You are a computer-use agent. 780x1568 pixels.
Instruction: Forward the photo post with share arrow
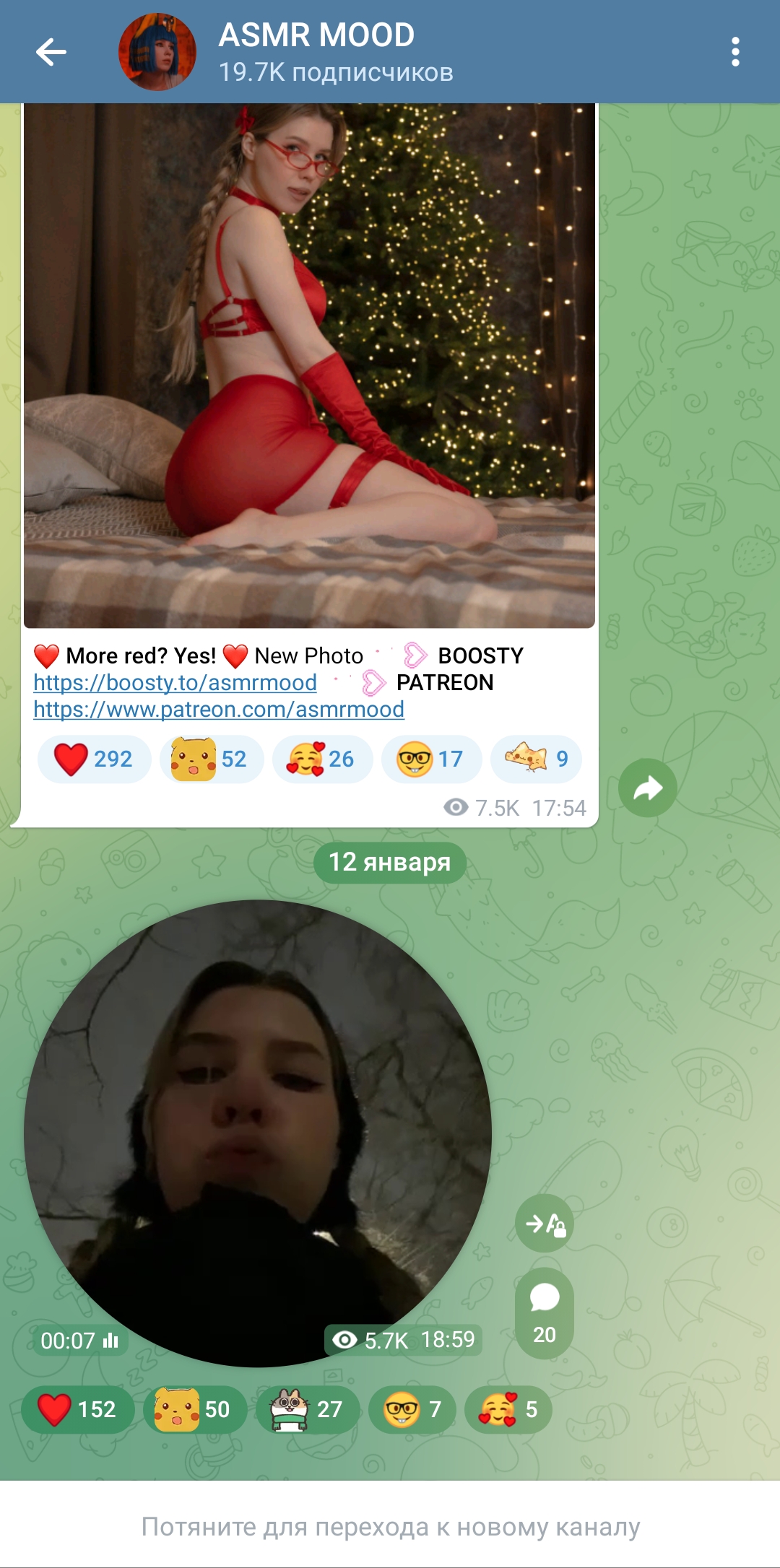pos(648,788)
